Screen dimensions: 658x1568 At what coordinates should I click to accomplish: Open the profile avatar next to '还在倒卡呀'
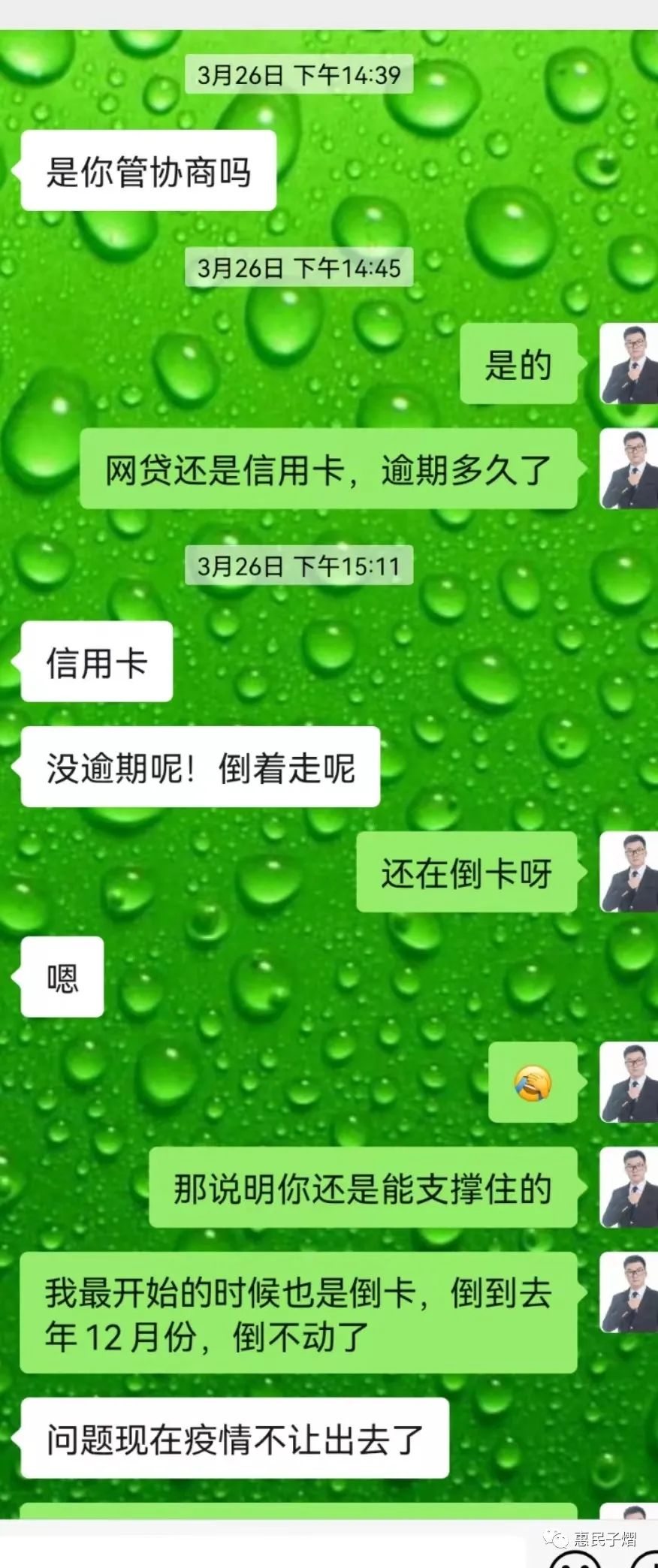coord(629,872)
